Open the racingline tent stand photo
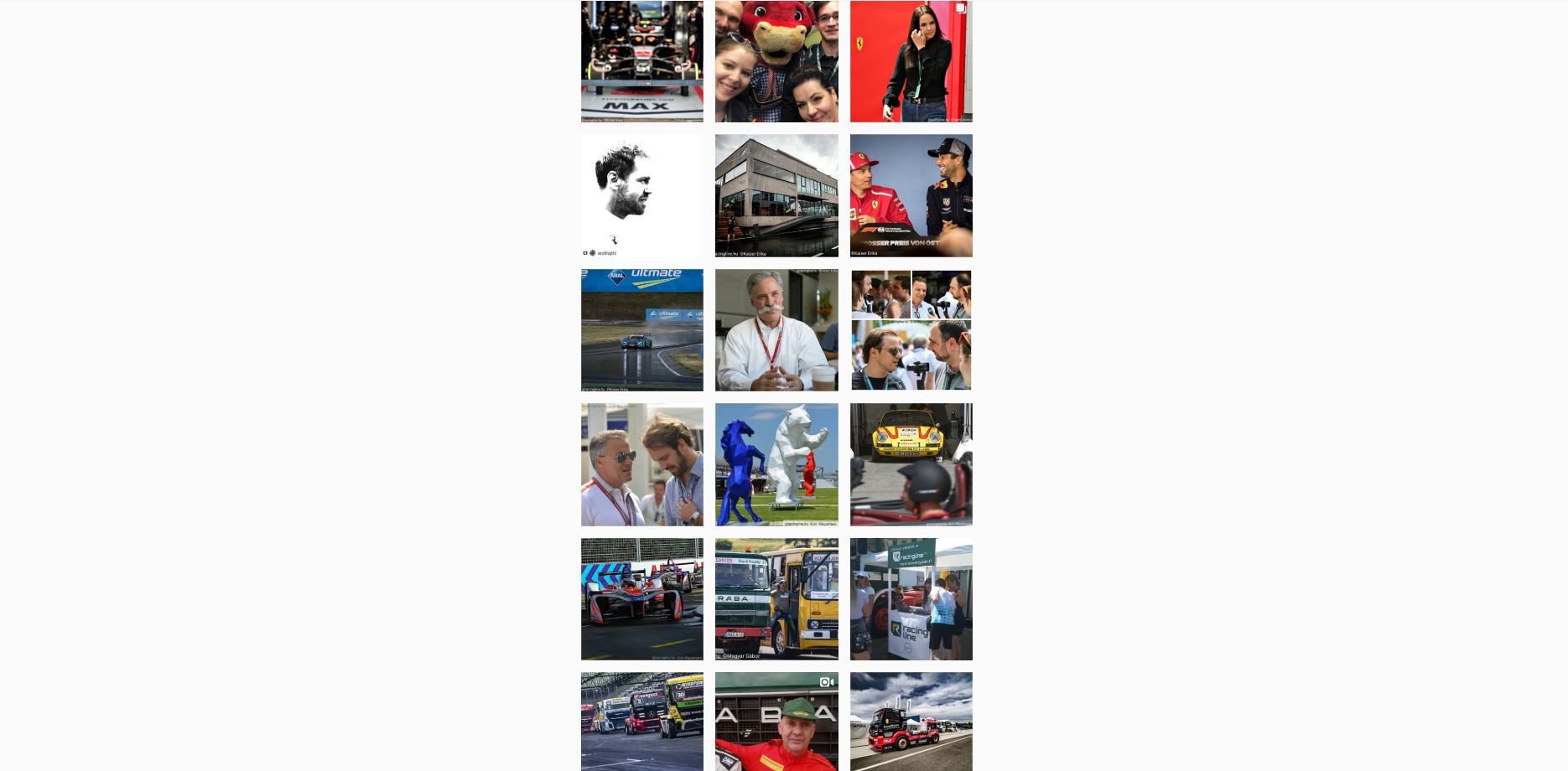 click(911, 598)
